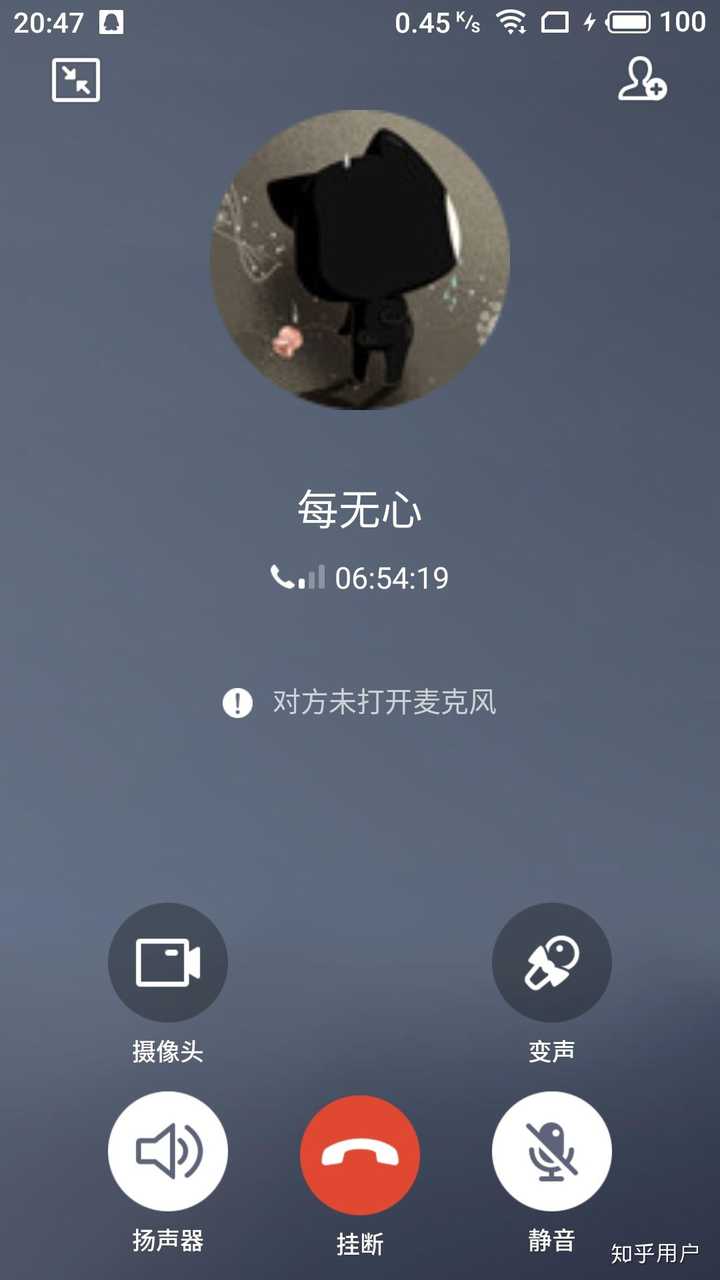Tap the phone receiver icon beside call timer
Image resolution: width=720 pixels, height=1280 pixels.
tap(283, 577)
